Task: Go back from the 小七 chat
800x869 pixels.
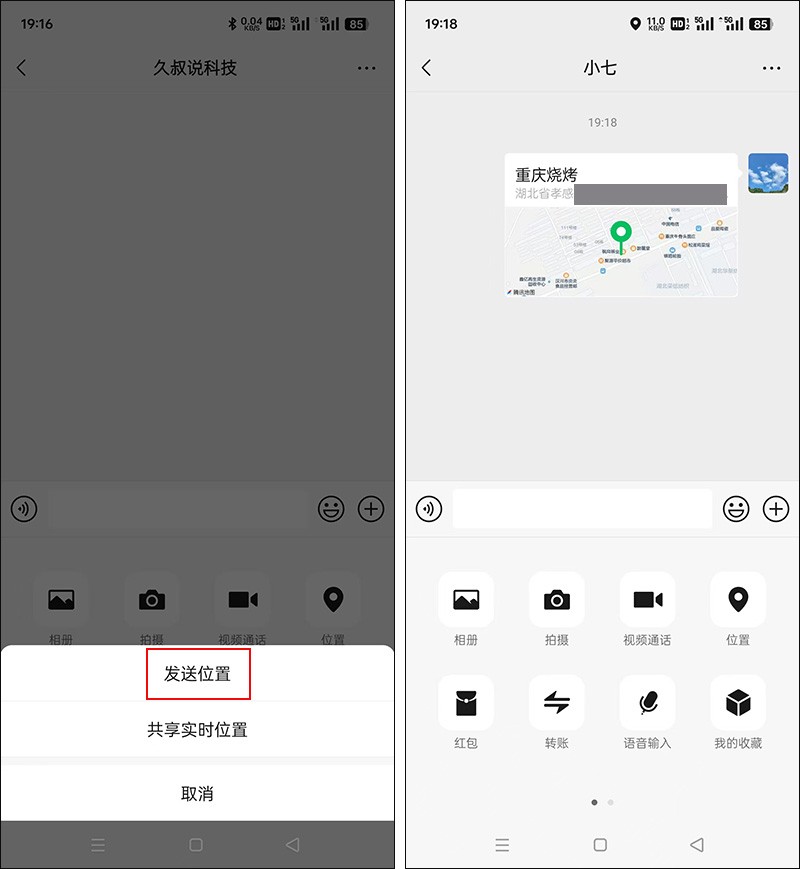Action: click(x=427, y=68)
